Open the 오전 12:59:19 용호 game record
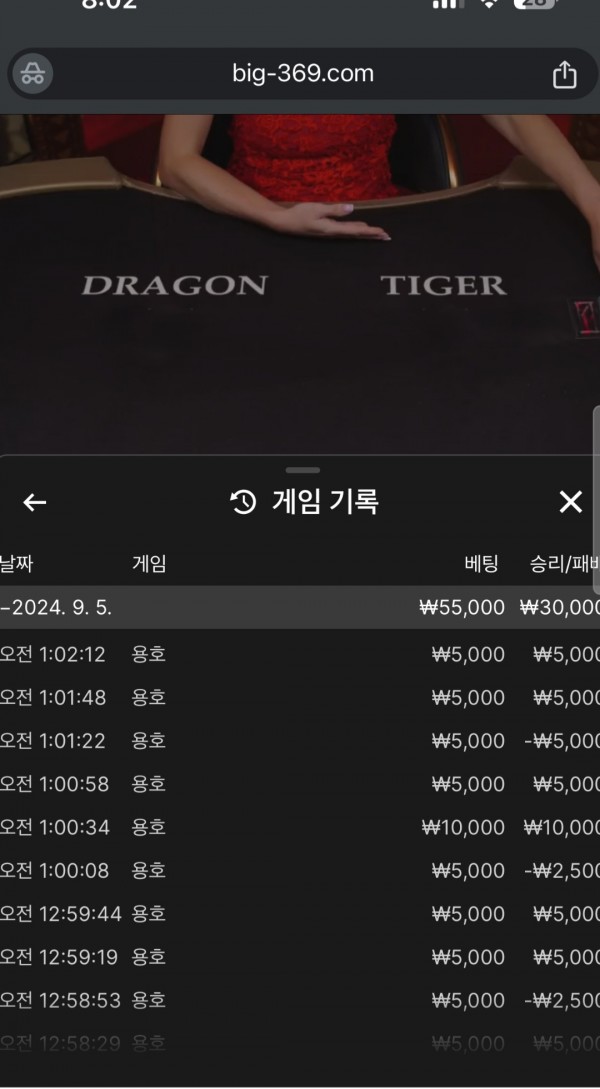This screenshot has width=600, height=1089. [300, 957]
